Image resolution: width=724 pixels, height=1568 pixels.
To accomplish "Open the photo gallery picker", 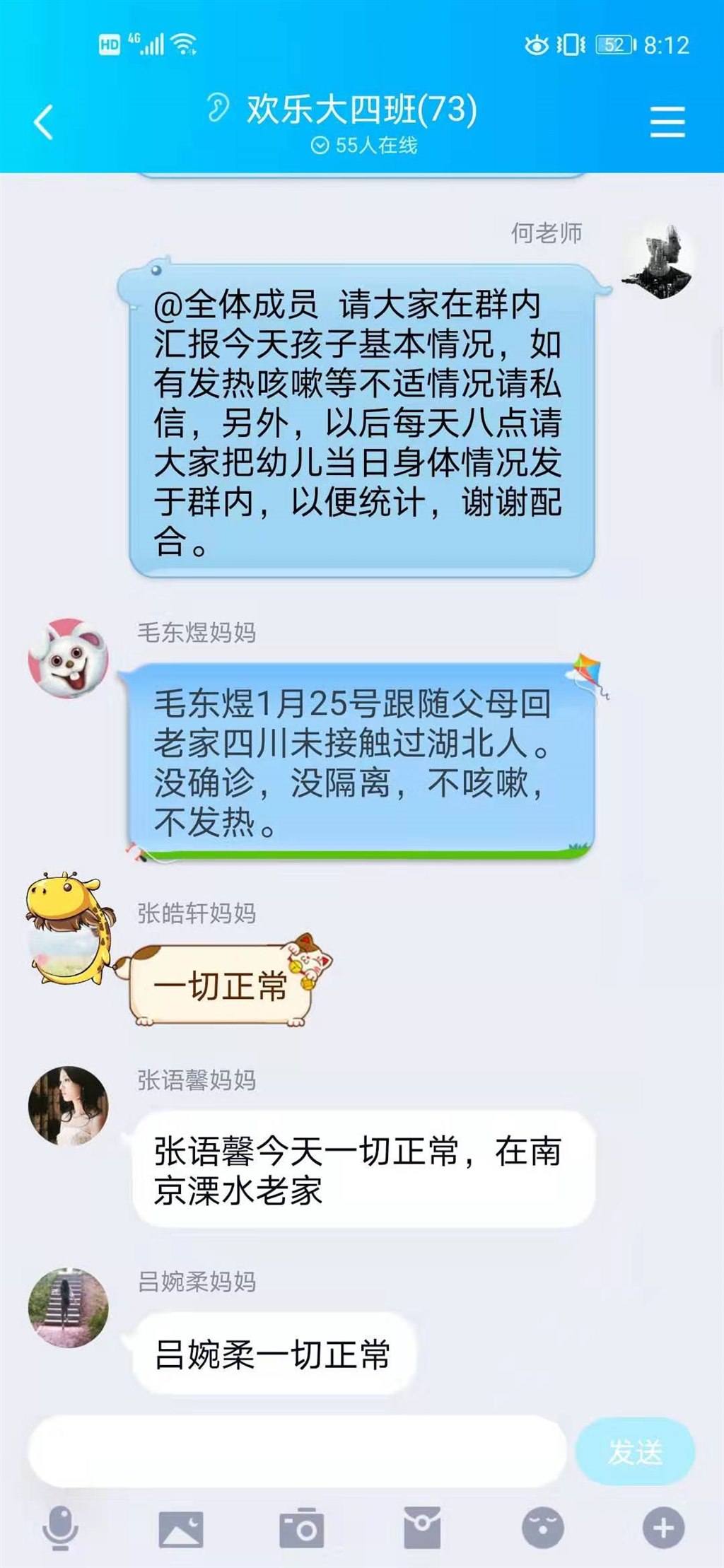I will 181,1529.
